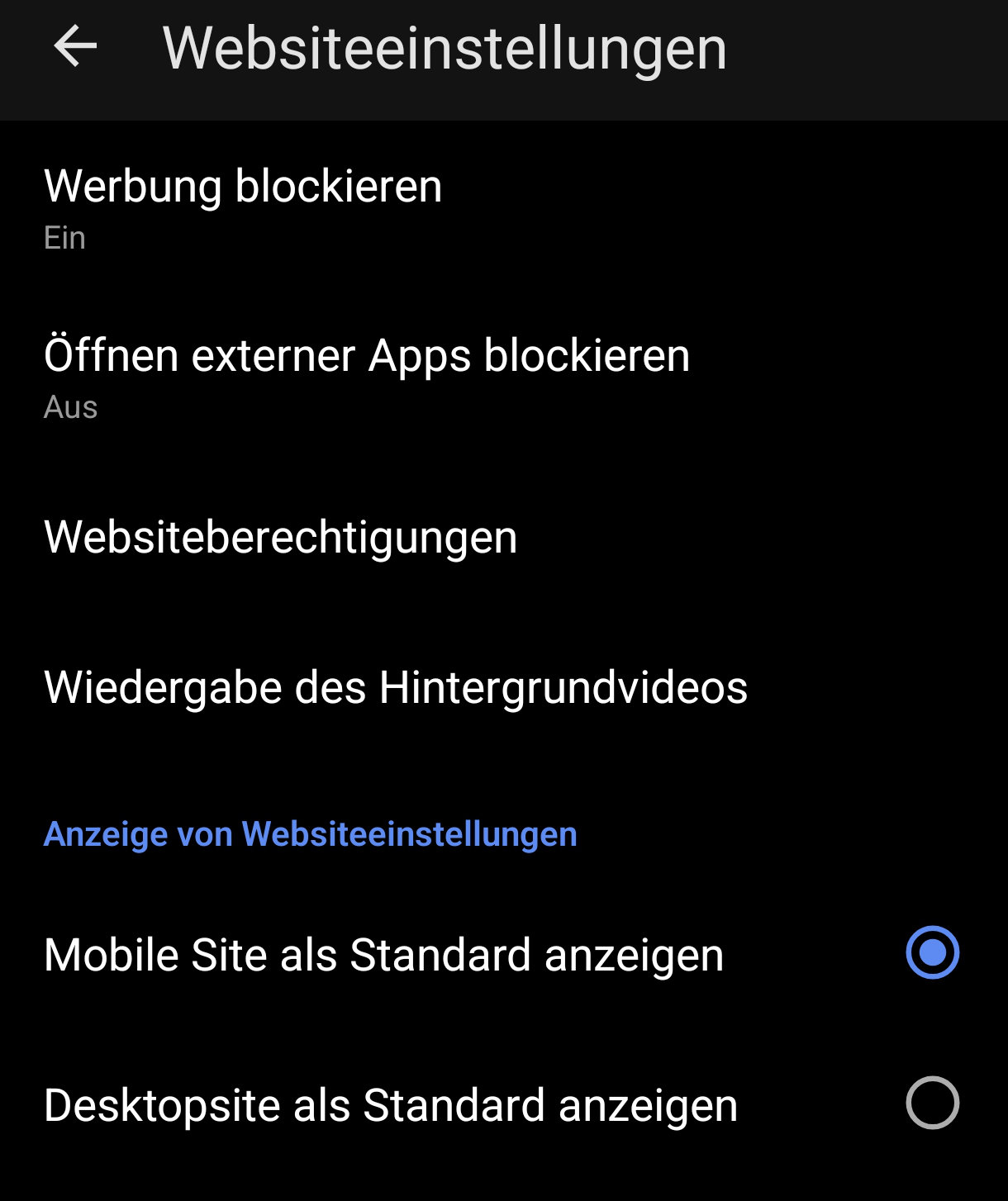Open Wiedergabe des Hintergrundvideos
The image size is (1008, 1201).
pyautogui.click(x=395, y=687)
